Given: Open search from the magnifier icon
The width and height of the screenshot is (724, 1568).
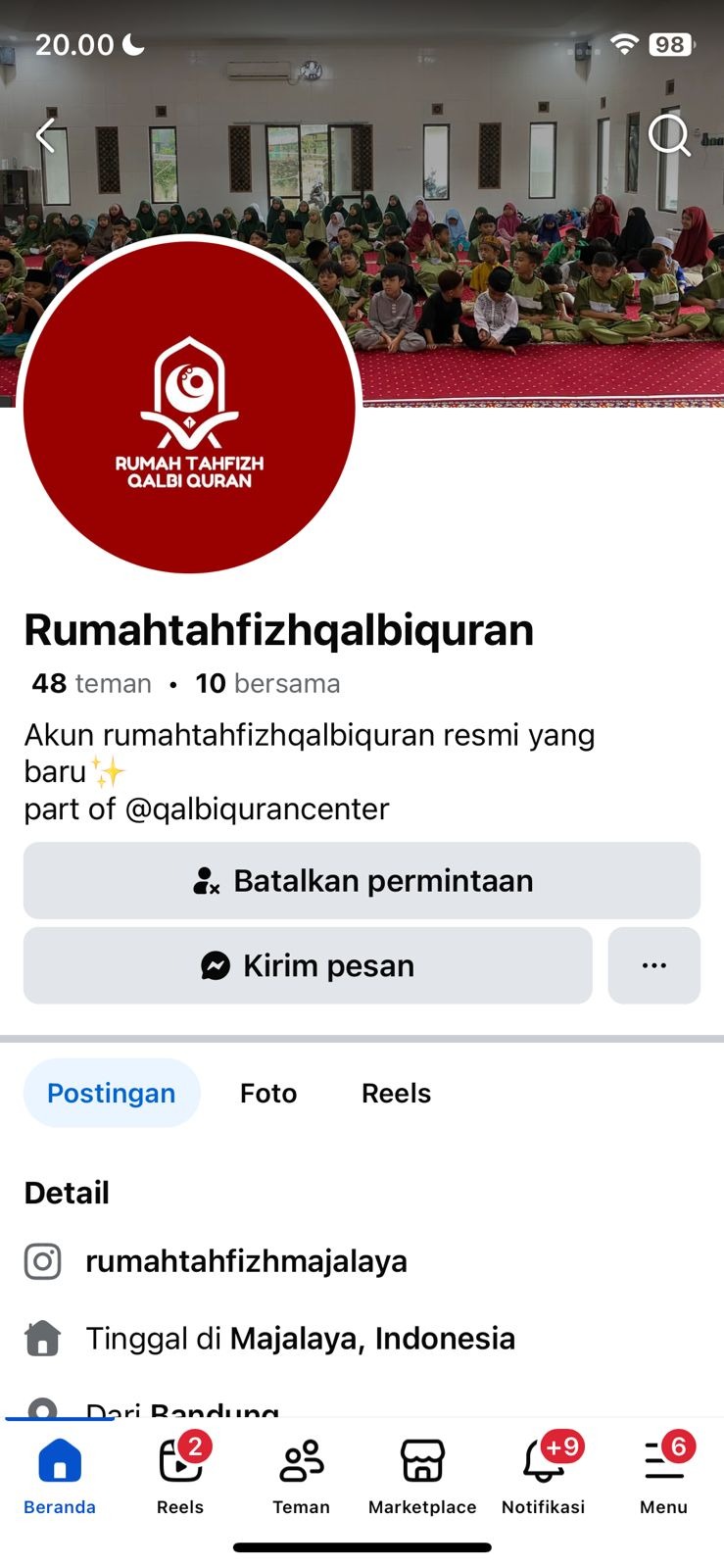Looking at the screenshot, I should (x=669, y=135).
